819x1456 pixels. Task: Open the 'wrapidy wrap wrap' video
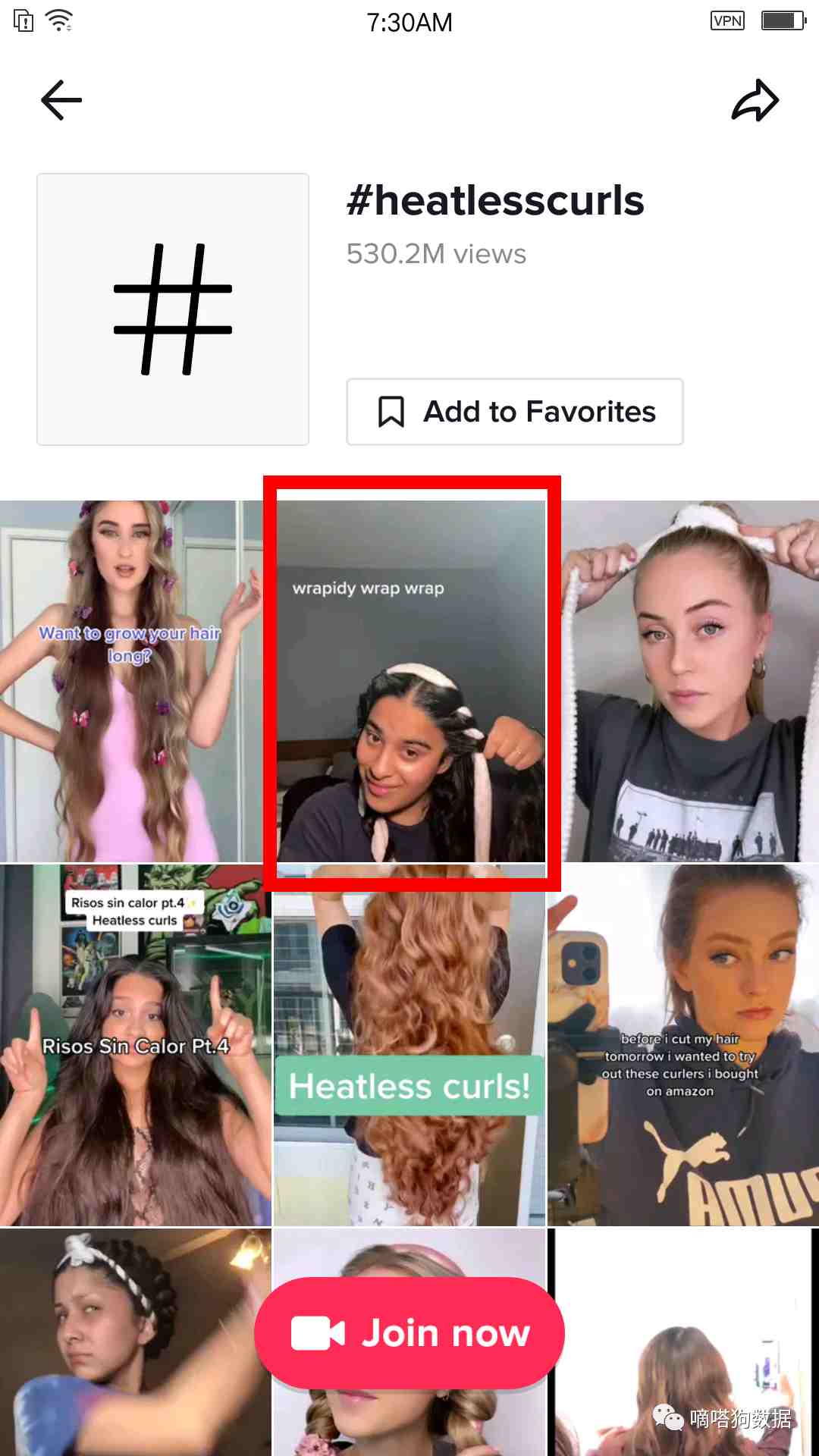pos(411,681)
